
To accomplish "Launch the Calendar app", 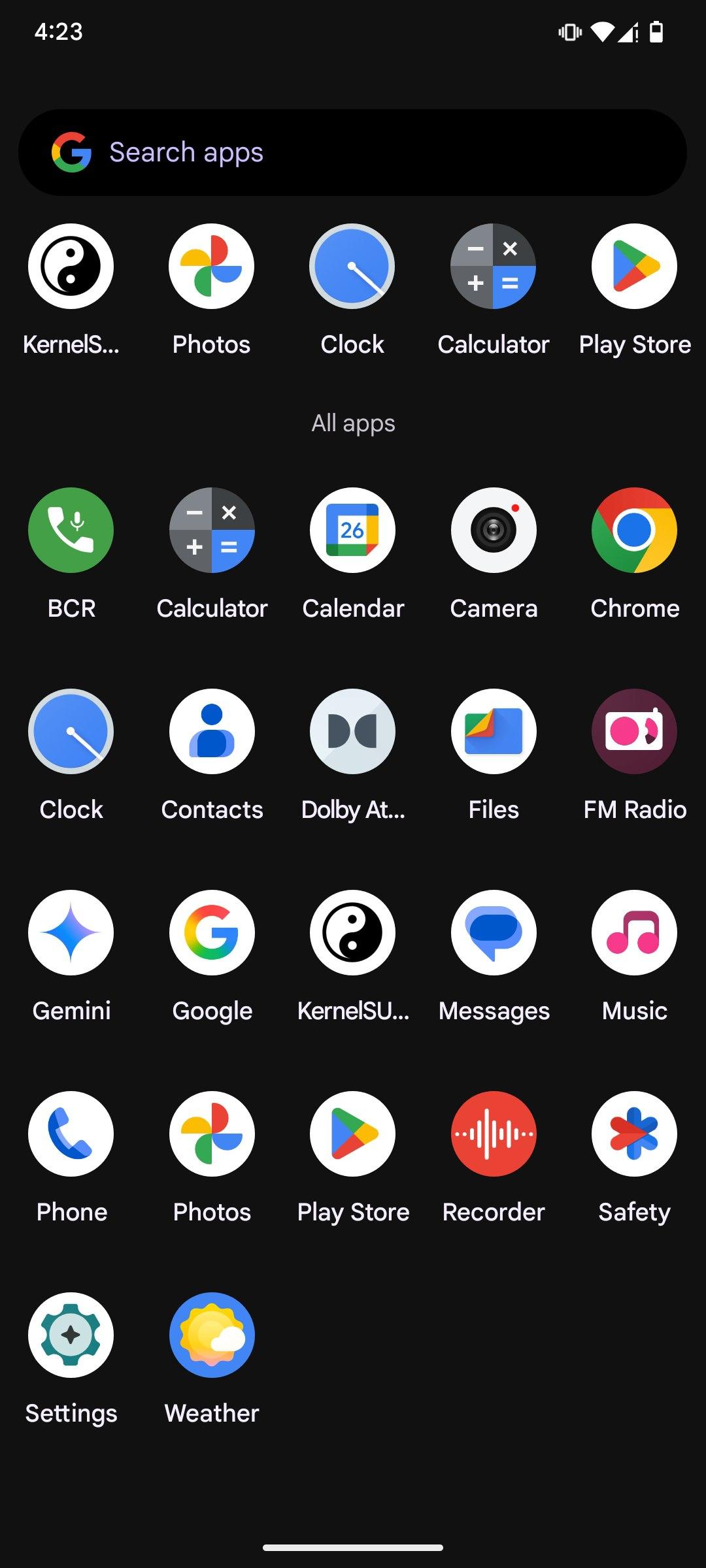I will (353, 531).
